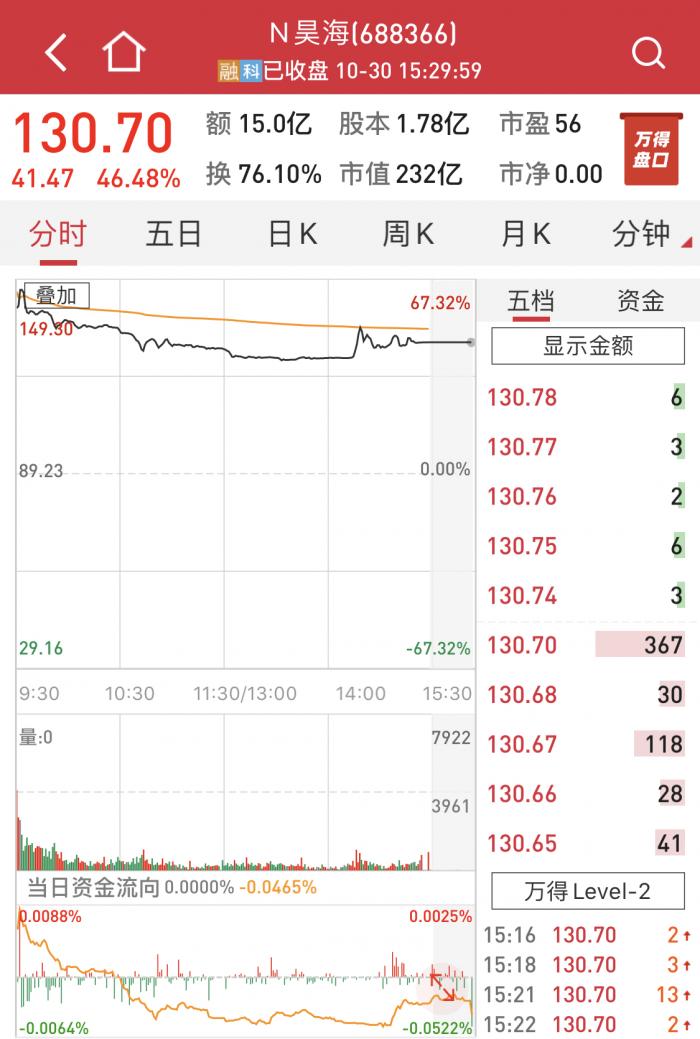
Task: Open stock search magnifier
Action: point(648,52)
